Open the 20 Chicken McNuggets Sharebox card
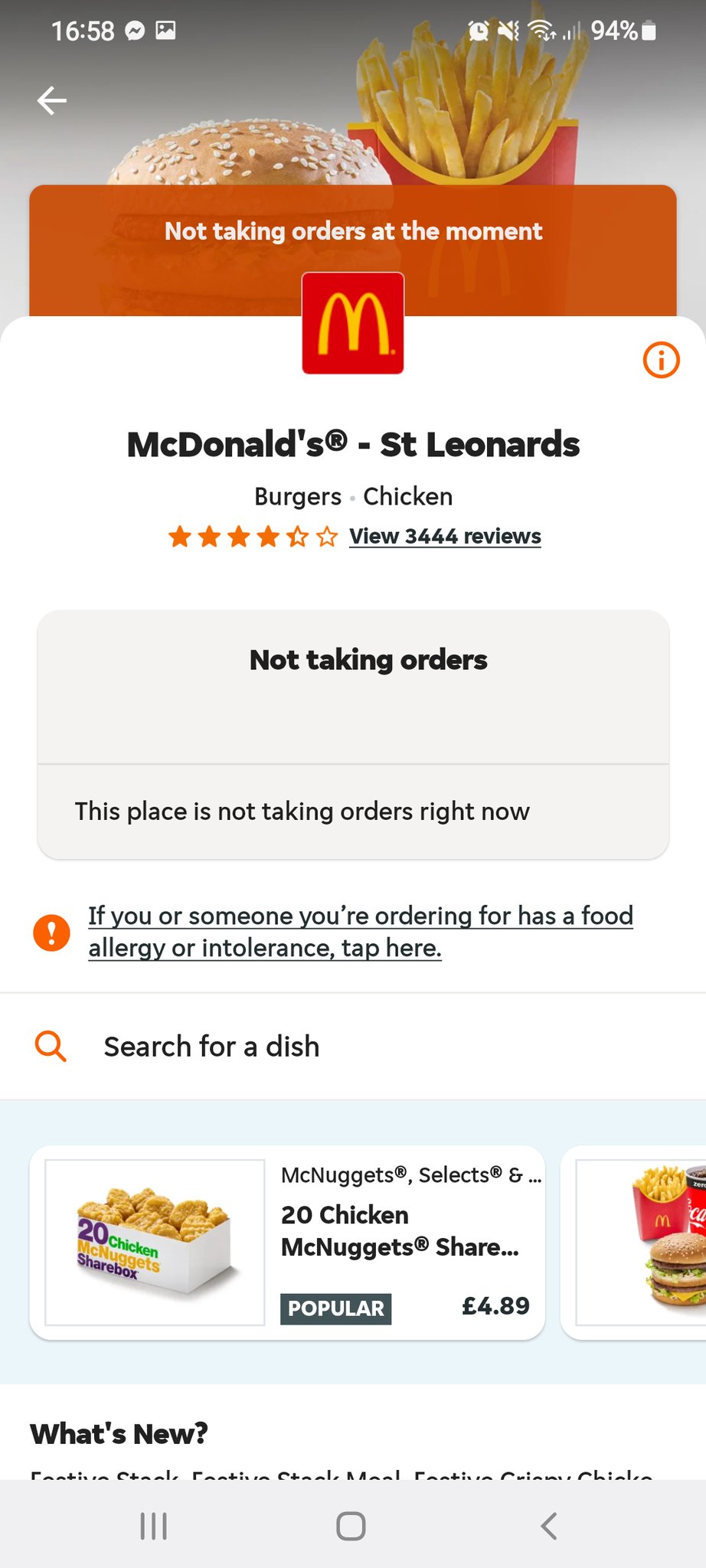706x1568 pixels. pyautogui.click(x=287, y=1243)
